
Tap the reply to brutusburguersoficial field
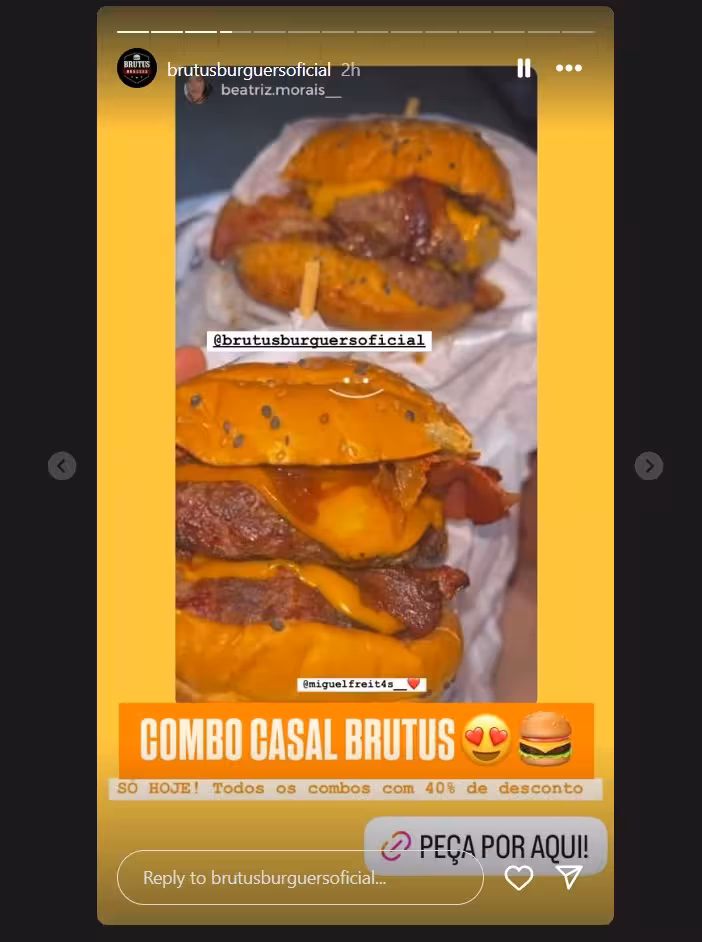(x=300, y=878)
